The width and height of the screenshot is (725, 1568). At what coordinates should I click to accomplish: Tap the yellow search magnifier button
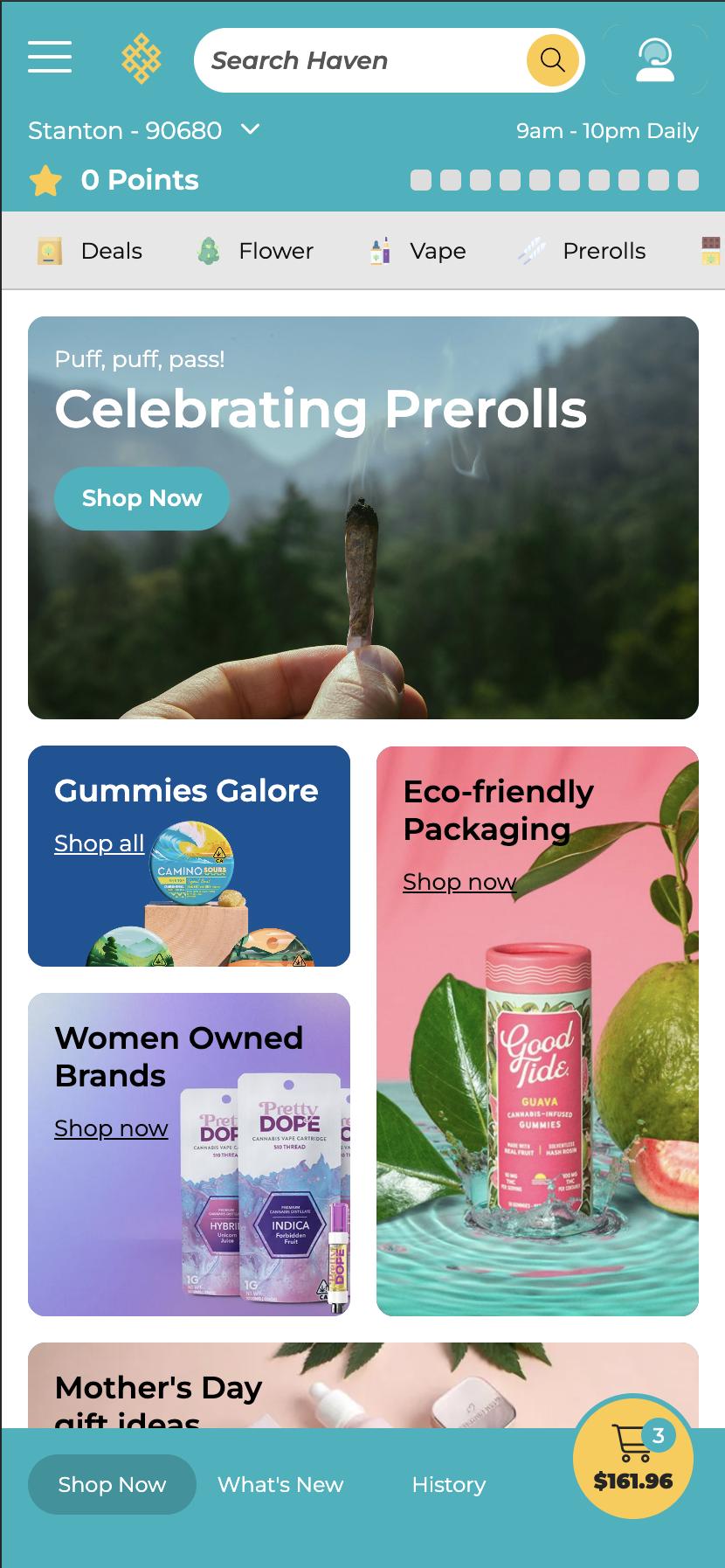(x=553, y=60)
